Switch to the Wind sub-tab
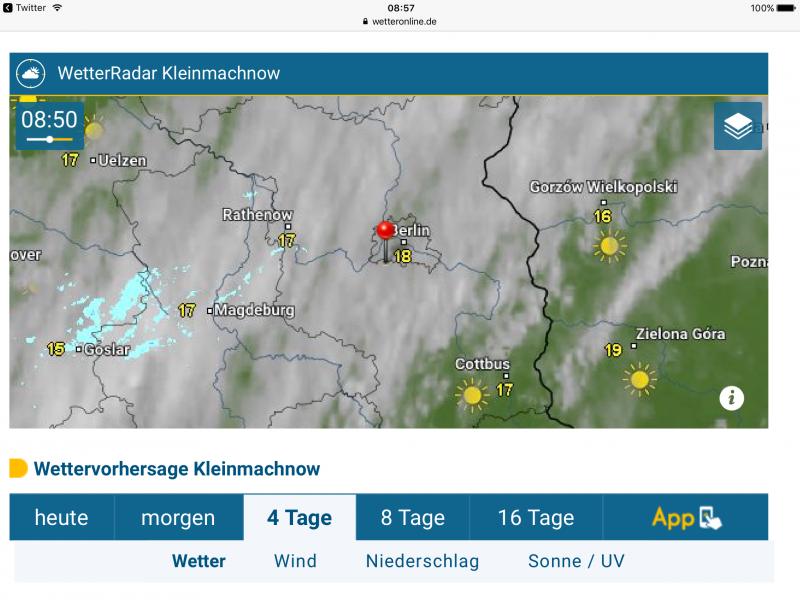This screenshot has width=800, height=600. coord(295,561)
